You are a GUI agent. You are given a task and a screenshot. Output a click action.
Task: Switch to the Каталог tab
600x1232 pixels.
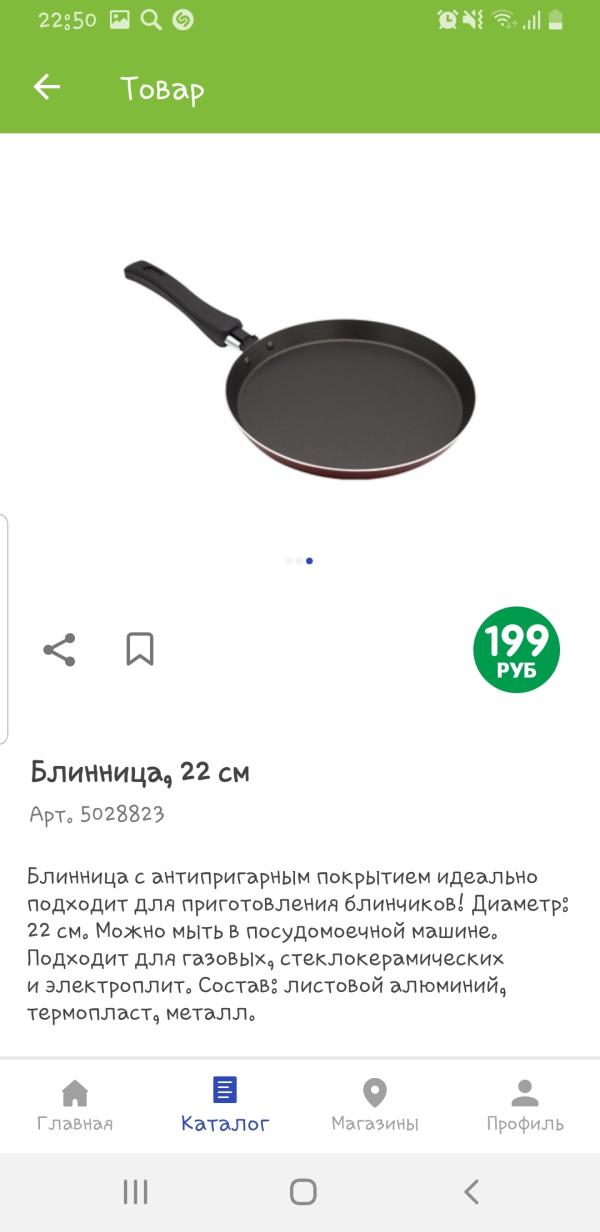click(x=225, y=1104)
